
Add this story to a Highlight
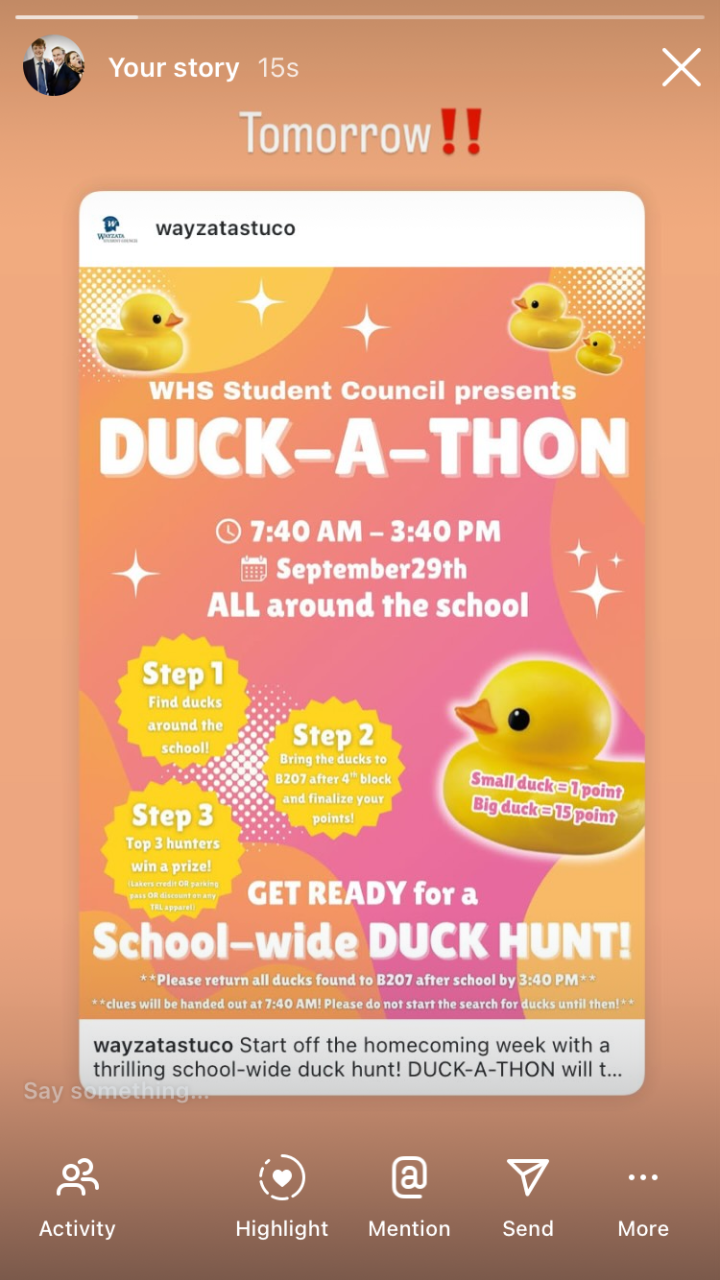[281, 1197]
